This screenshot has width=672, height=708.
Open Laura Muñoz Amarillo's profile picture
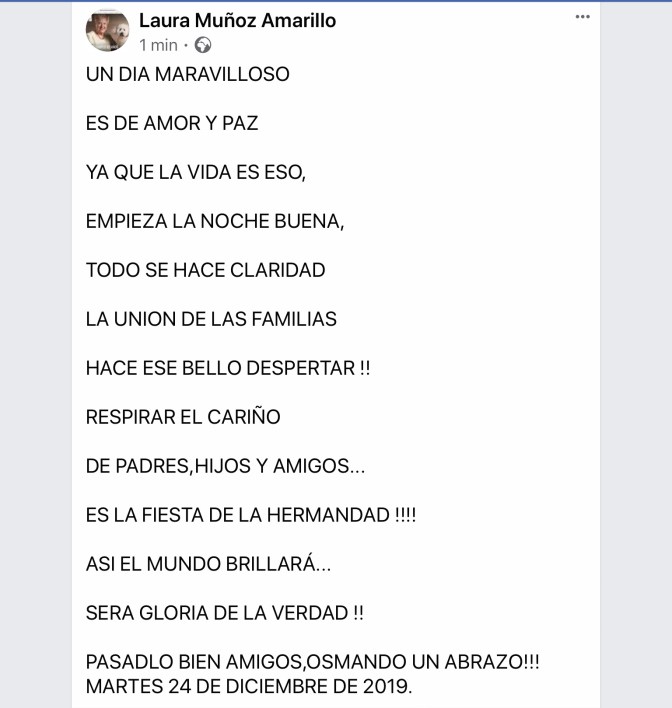tap(107, 31)
